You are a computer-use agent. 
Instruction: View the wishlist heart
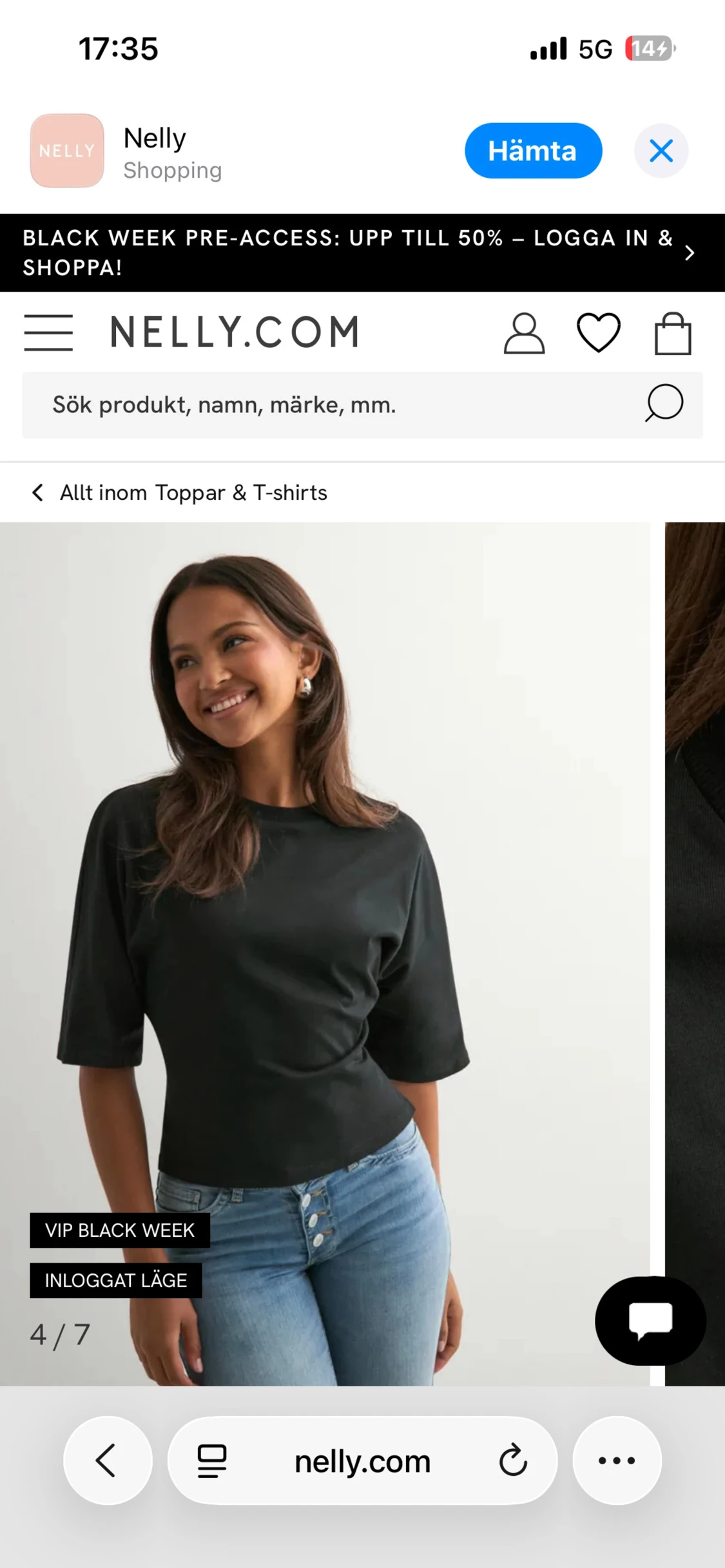(x=598, y=333)
